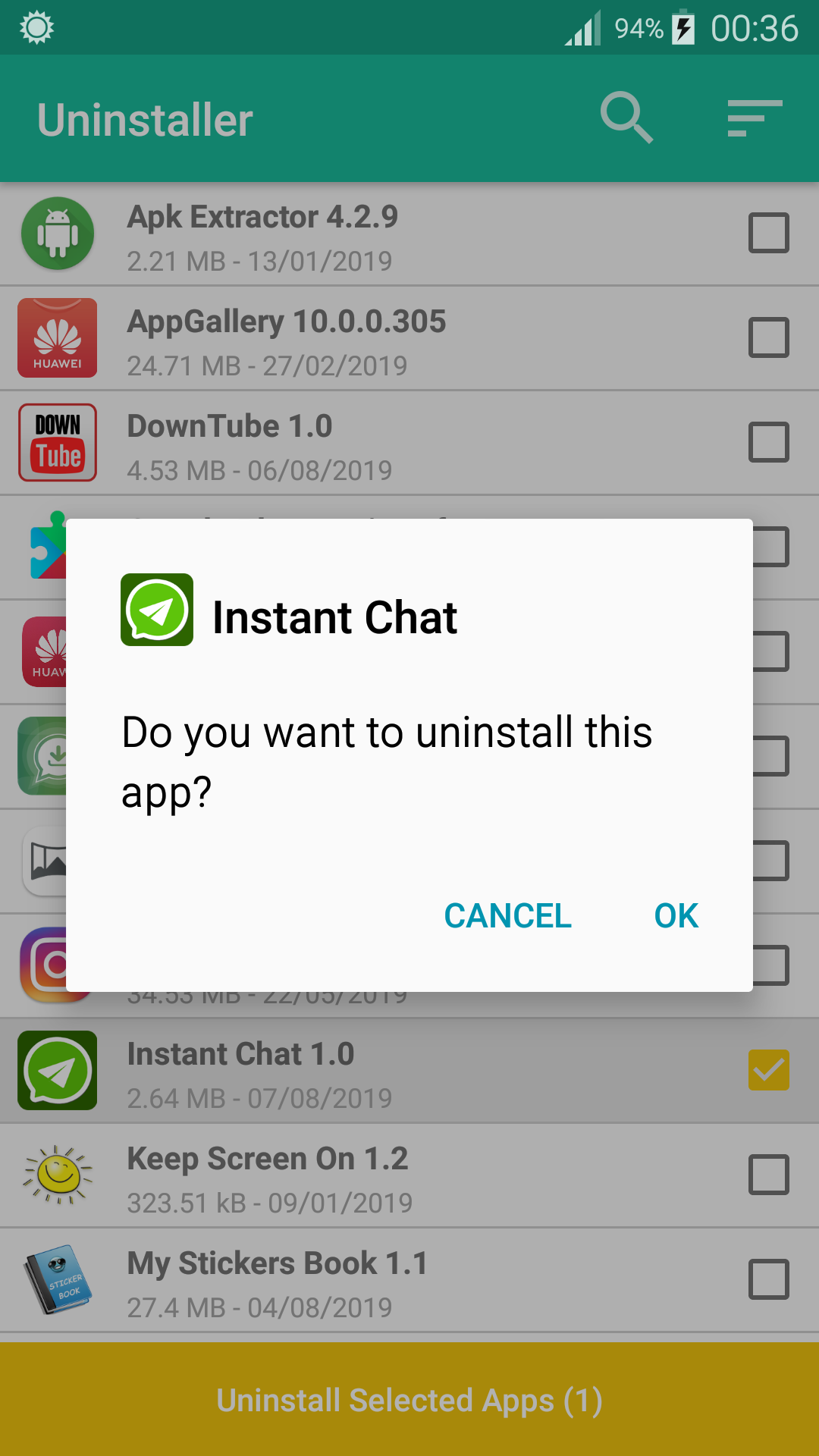
Task: Tap Uninstall Selected Apps (1) button
Action: [x=409, y=1400]
